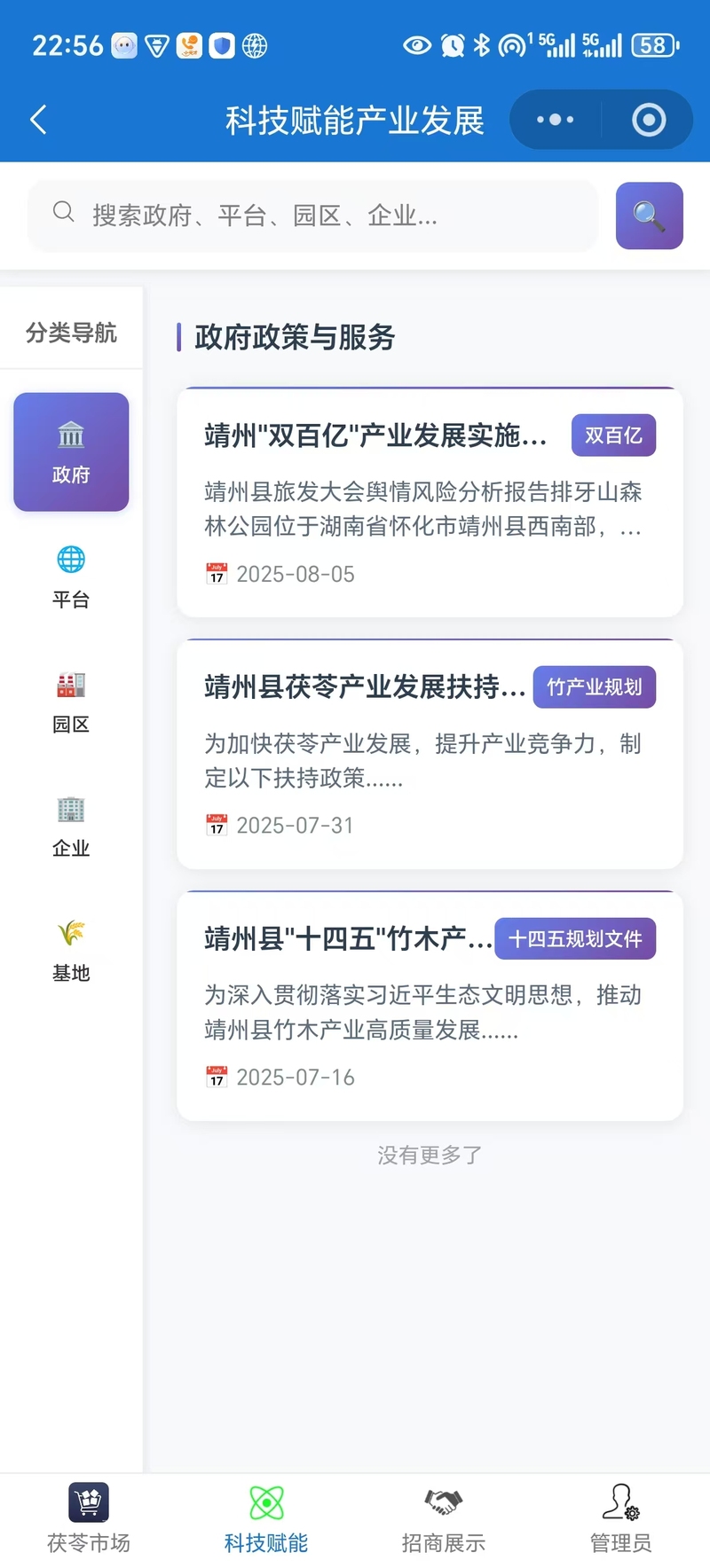Switch to the 企业 category
710x1568 pixels.
pyautogui.click(x=71, y=827)
